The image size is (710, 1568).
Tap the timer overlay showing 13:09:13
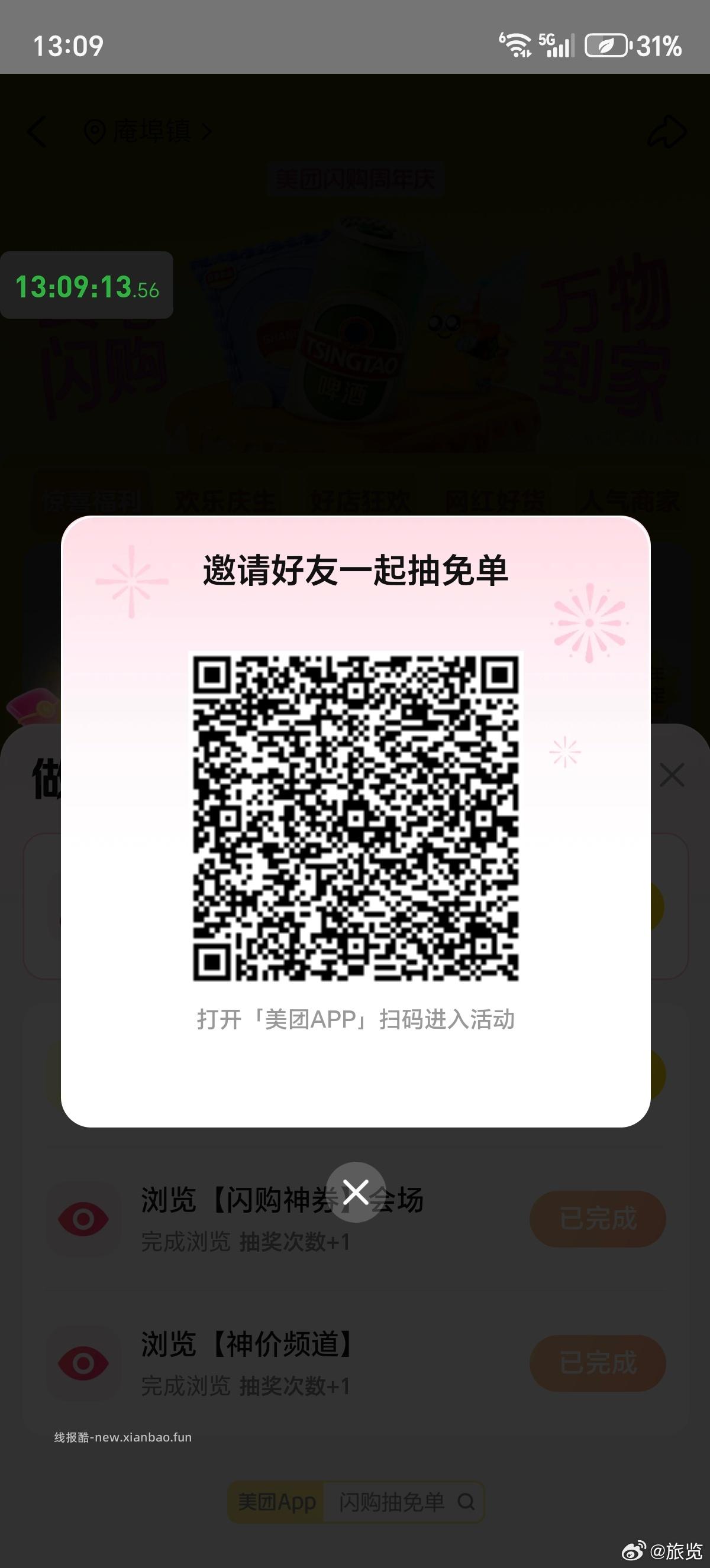tap(86, 286)
